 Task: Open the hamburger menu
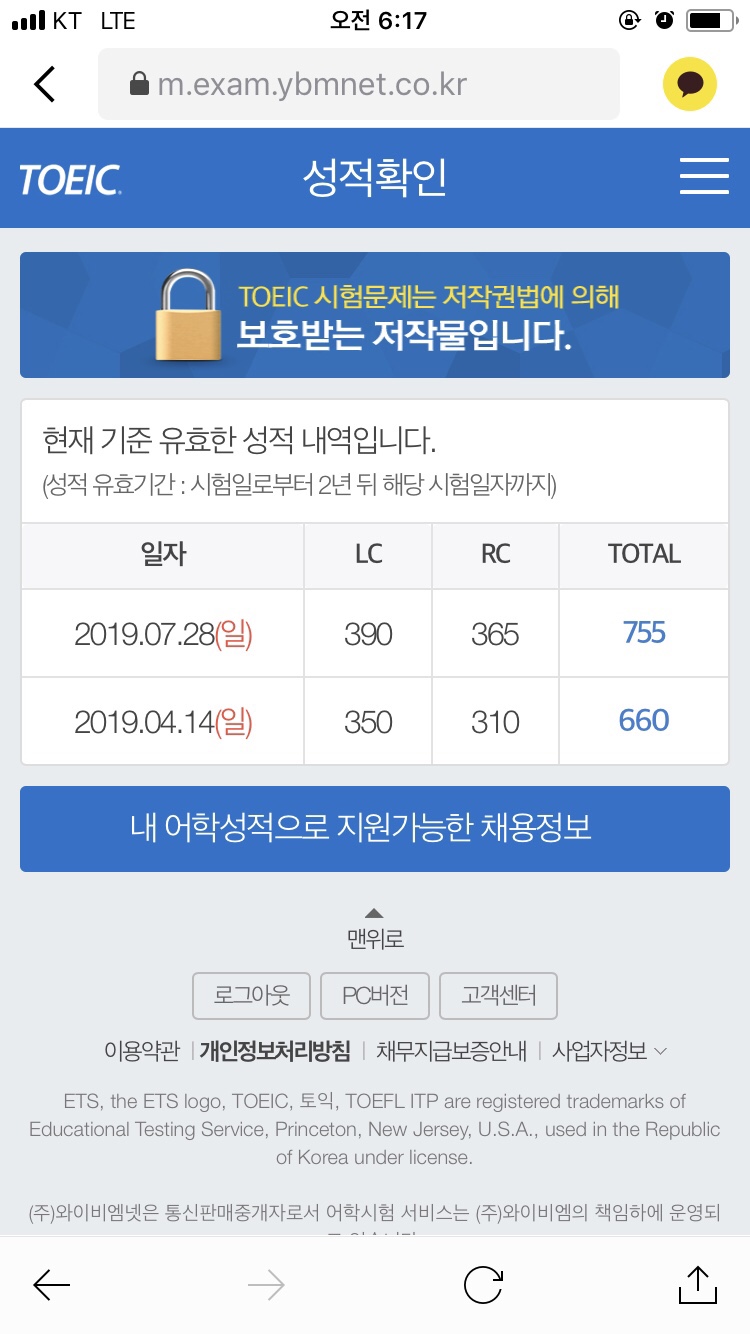click(704, 176)
